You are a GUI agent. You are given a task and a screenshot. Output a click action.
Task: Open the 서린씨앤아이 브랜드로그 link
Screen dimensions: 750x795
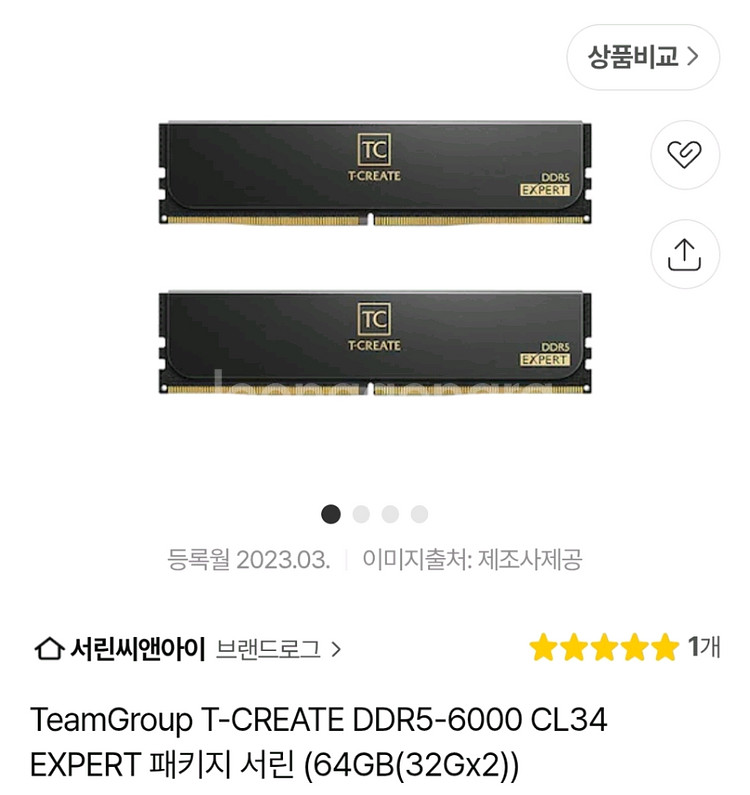point(188,649)
